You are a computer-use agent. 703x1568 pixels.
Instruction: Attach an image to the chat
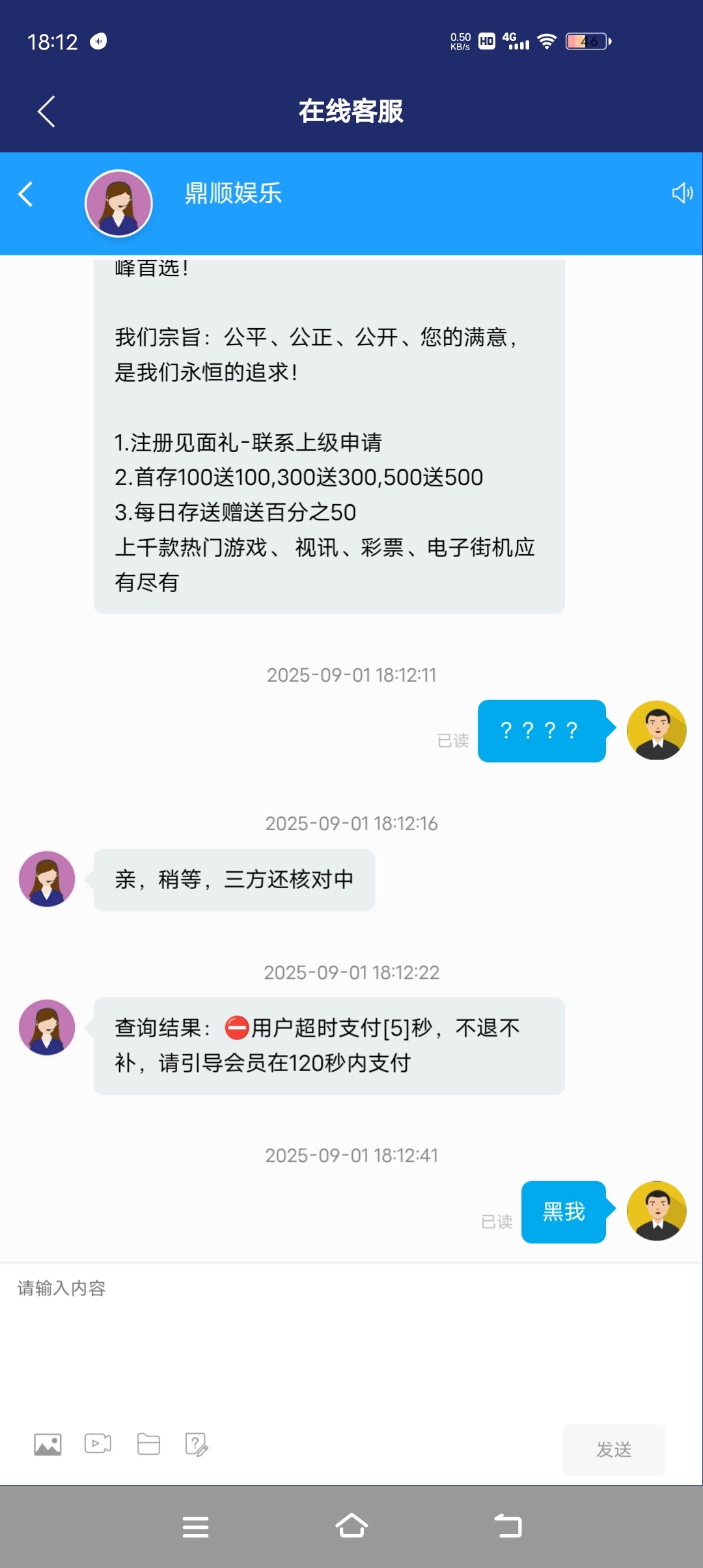(x=48, y=1444)
